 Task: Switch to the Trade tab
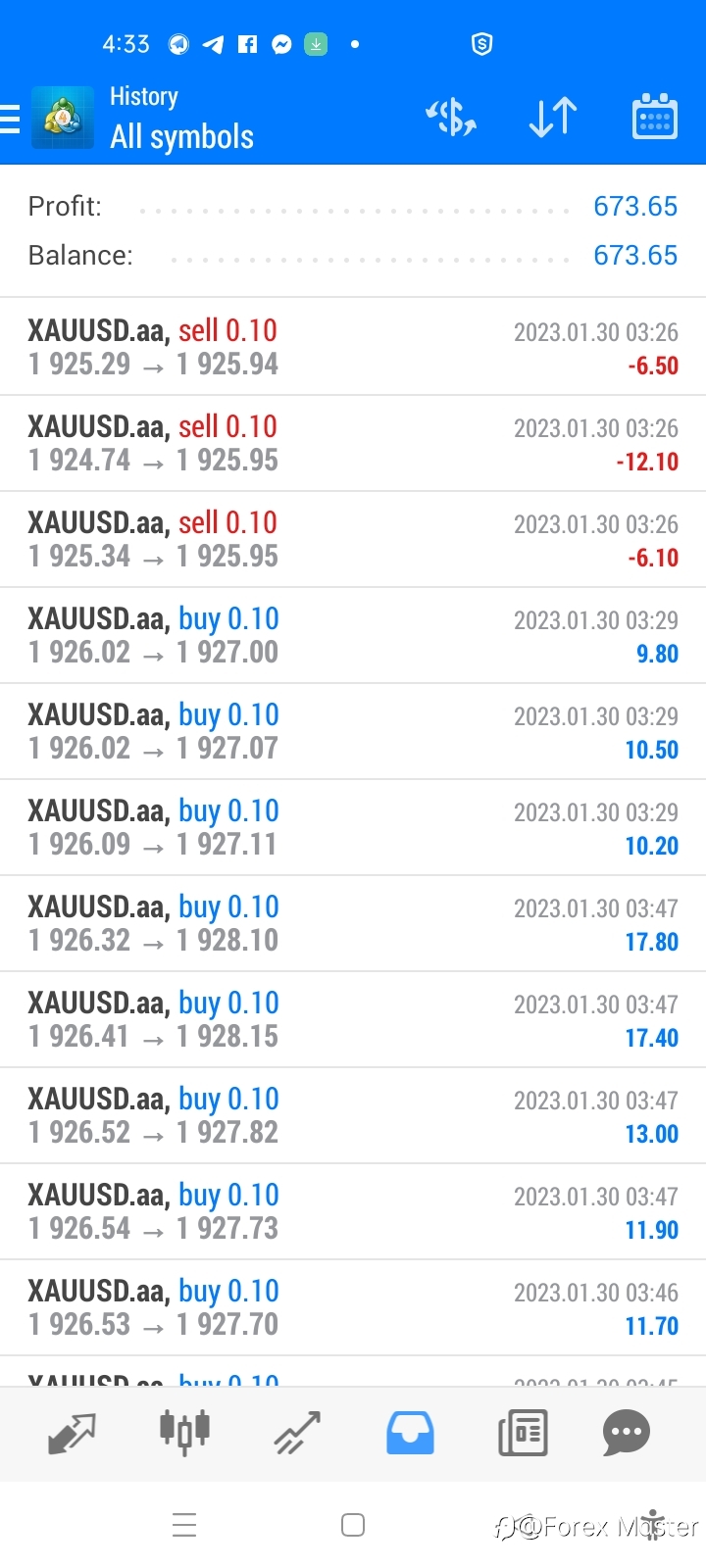[x=297, y=1433]
